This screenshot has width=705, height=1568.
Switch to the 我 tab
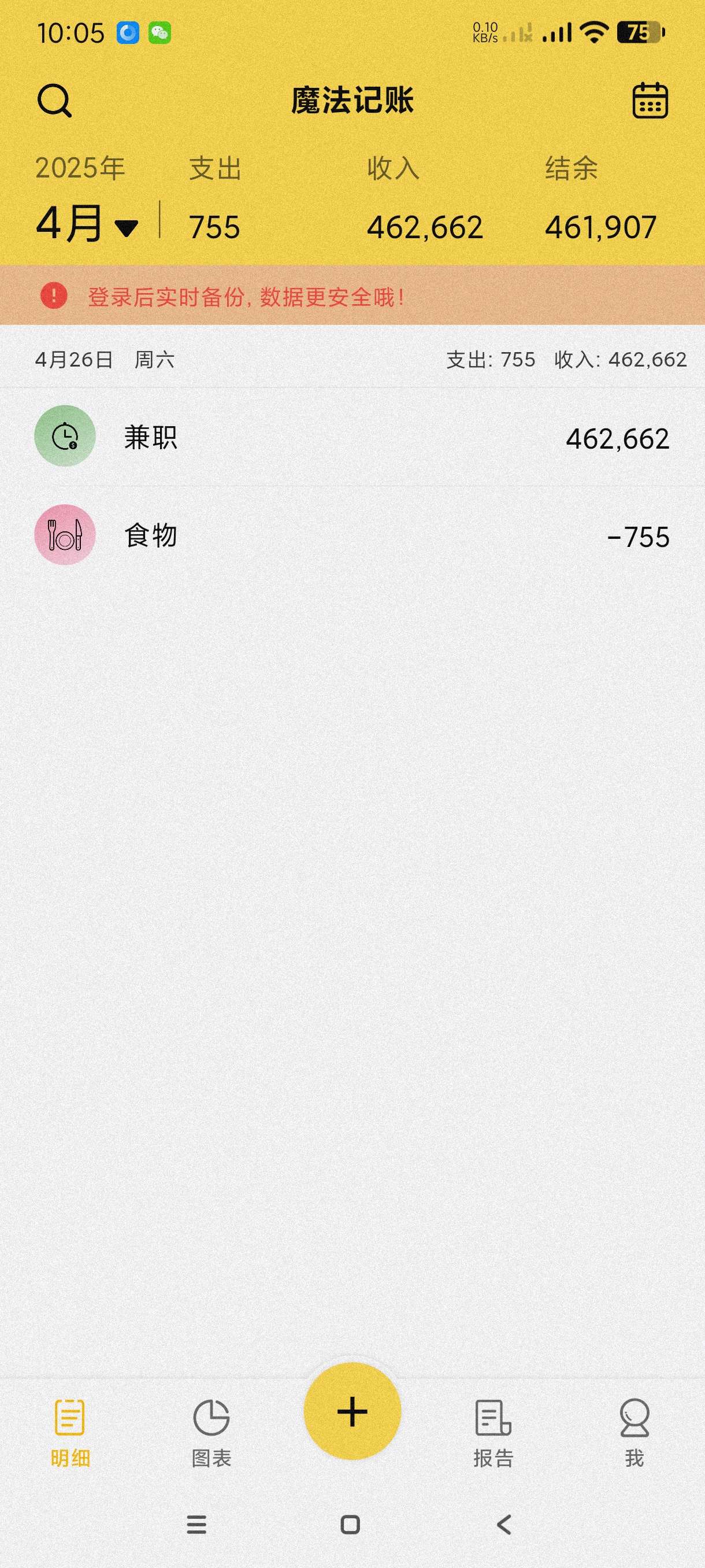(x=634, y=1432)
